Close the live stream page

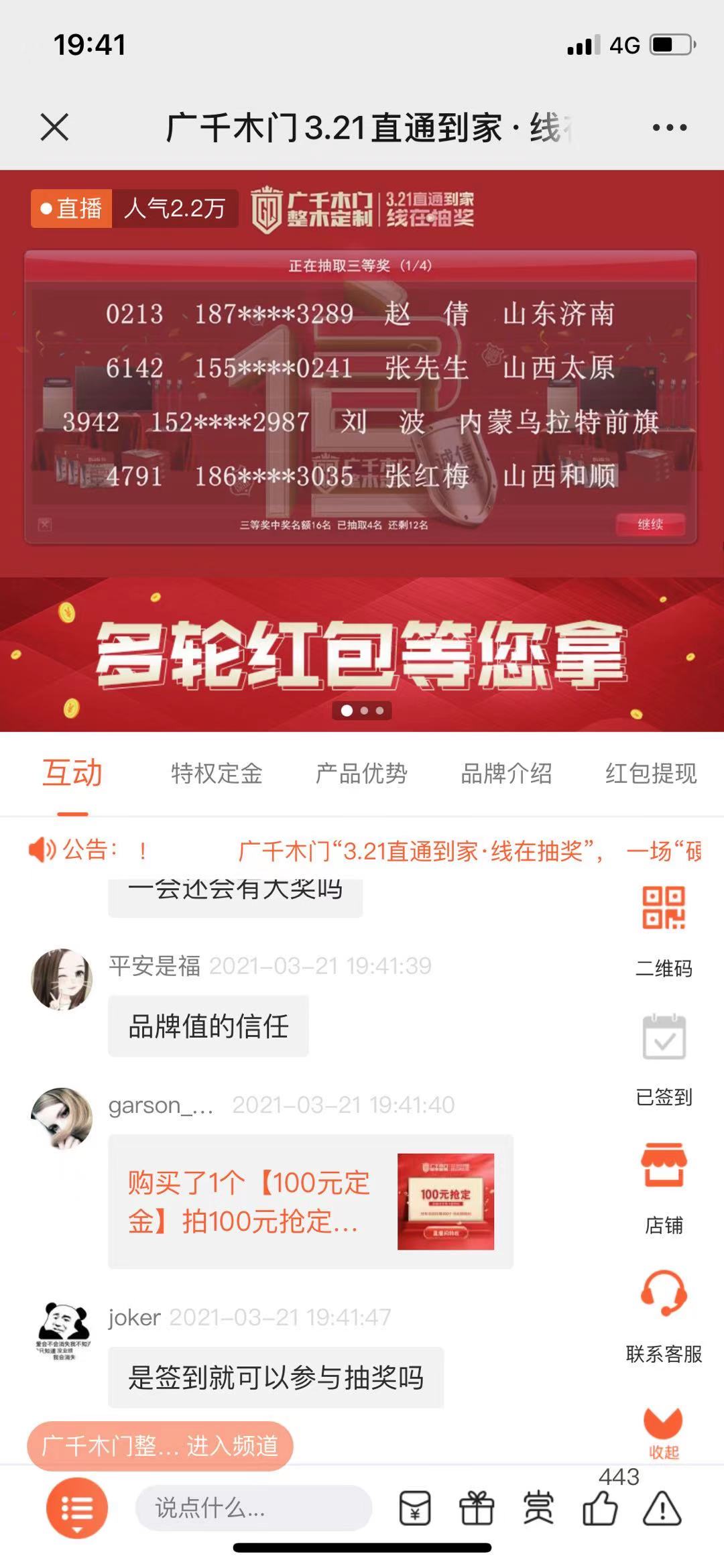coord(54,127)
